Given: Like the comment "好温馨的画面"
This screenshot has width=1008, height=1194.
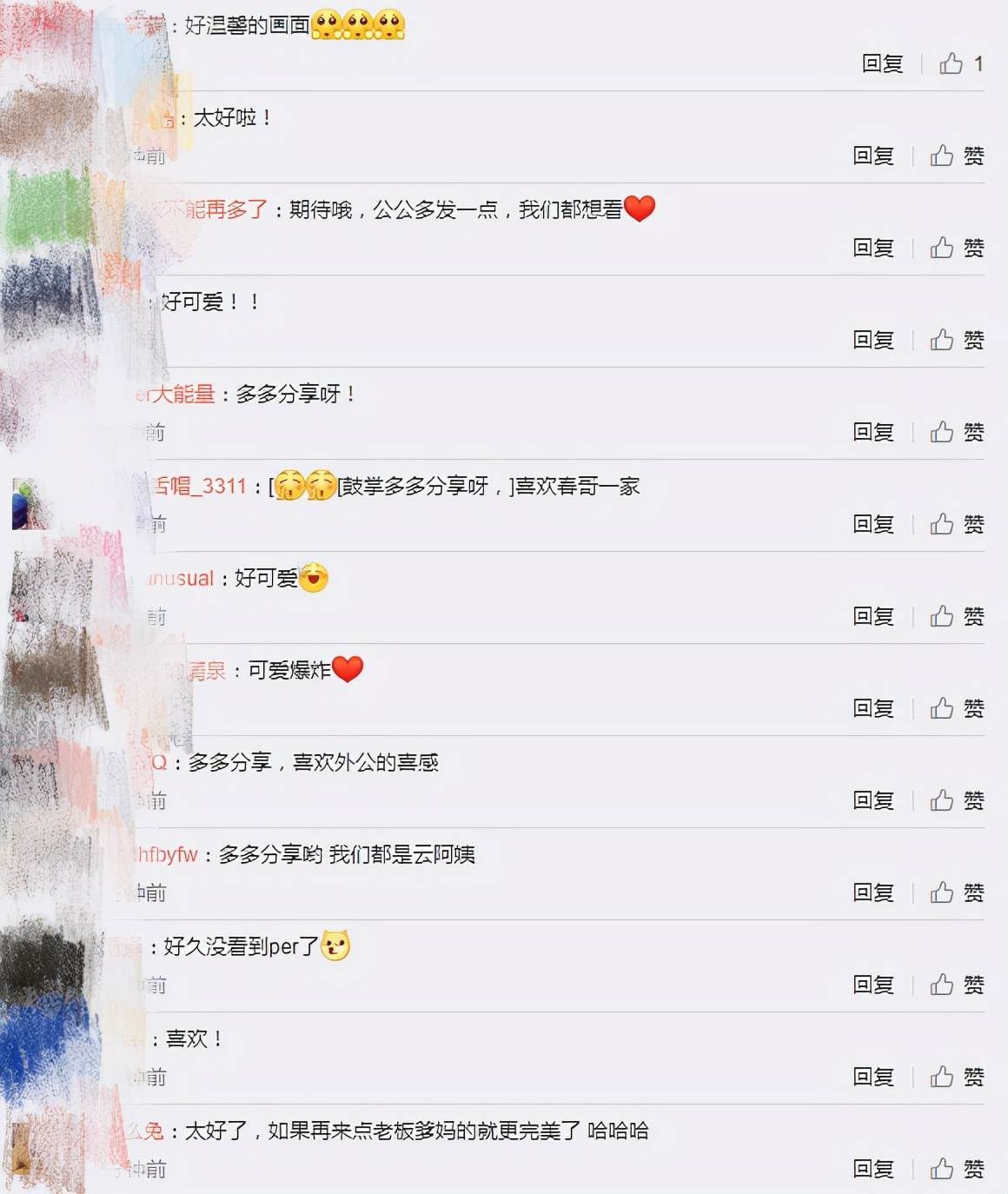Looking at the screenshot, I should (x=952, y=63).
